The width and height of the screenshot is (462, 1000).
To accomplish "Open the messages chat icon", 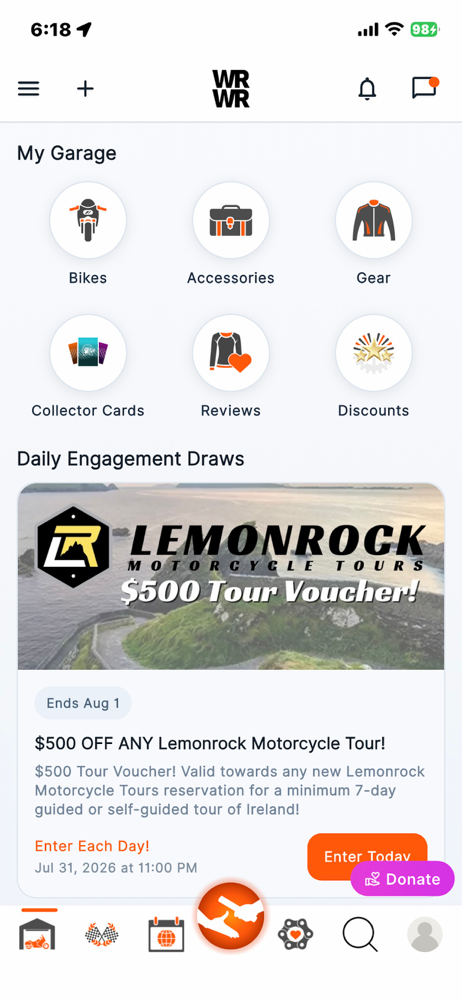I will click(x=424, y=88).
